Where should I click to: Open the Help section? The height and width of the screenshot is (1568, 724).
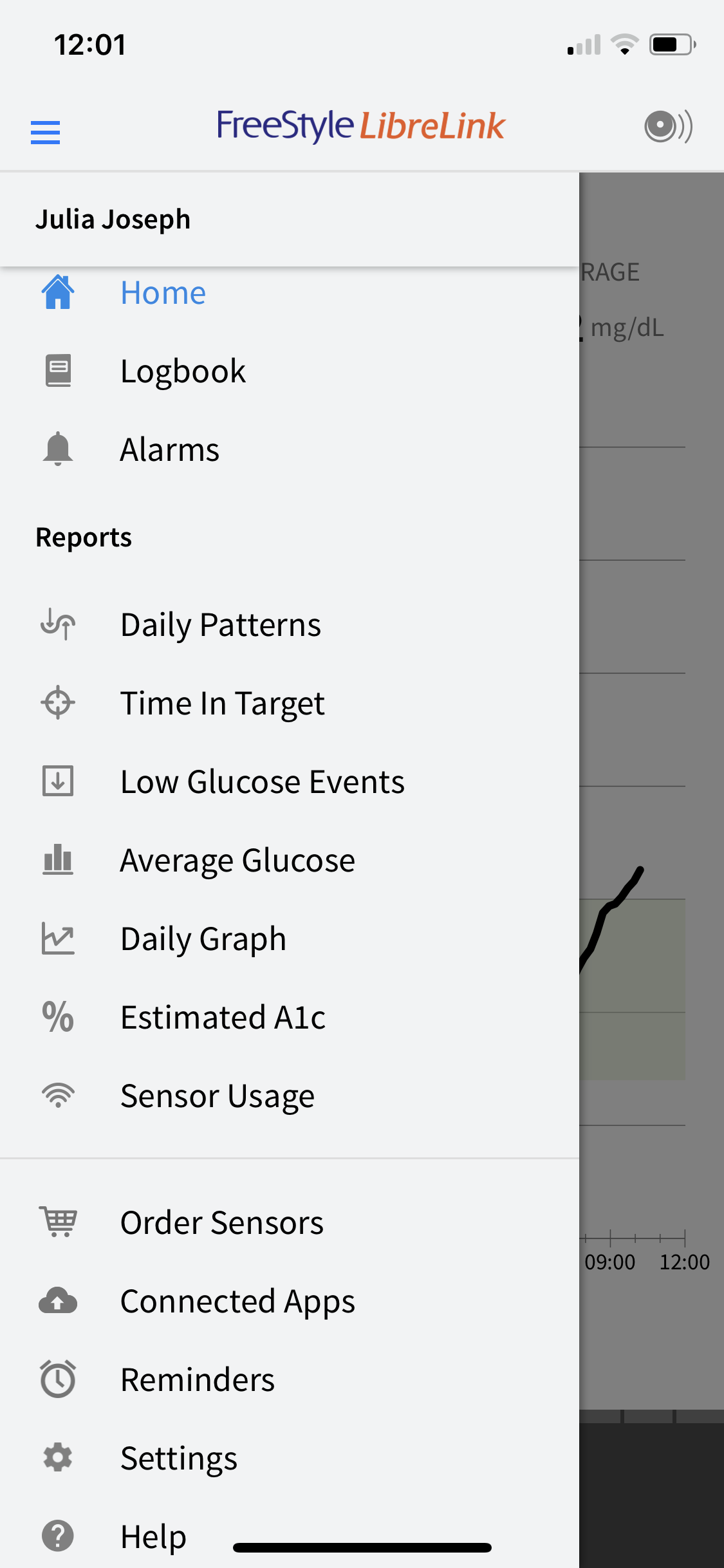coord(290,1536)
